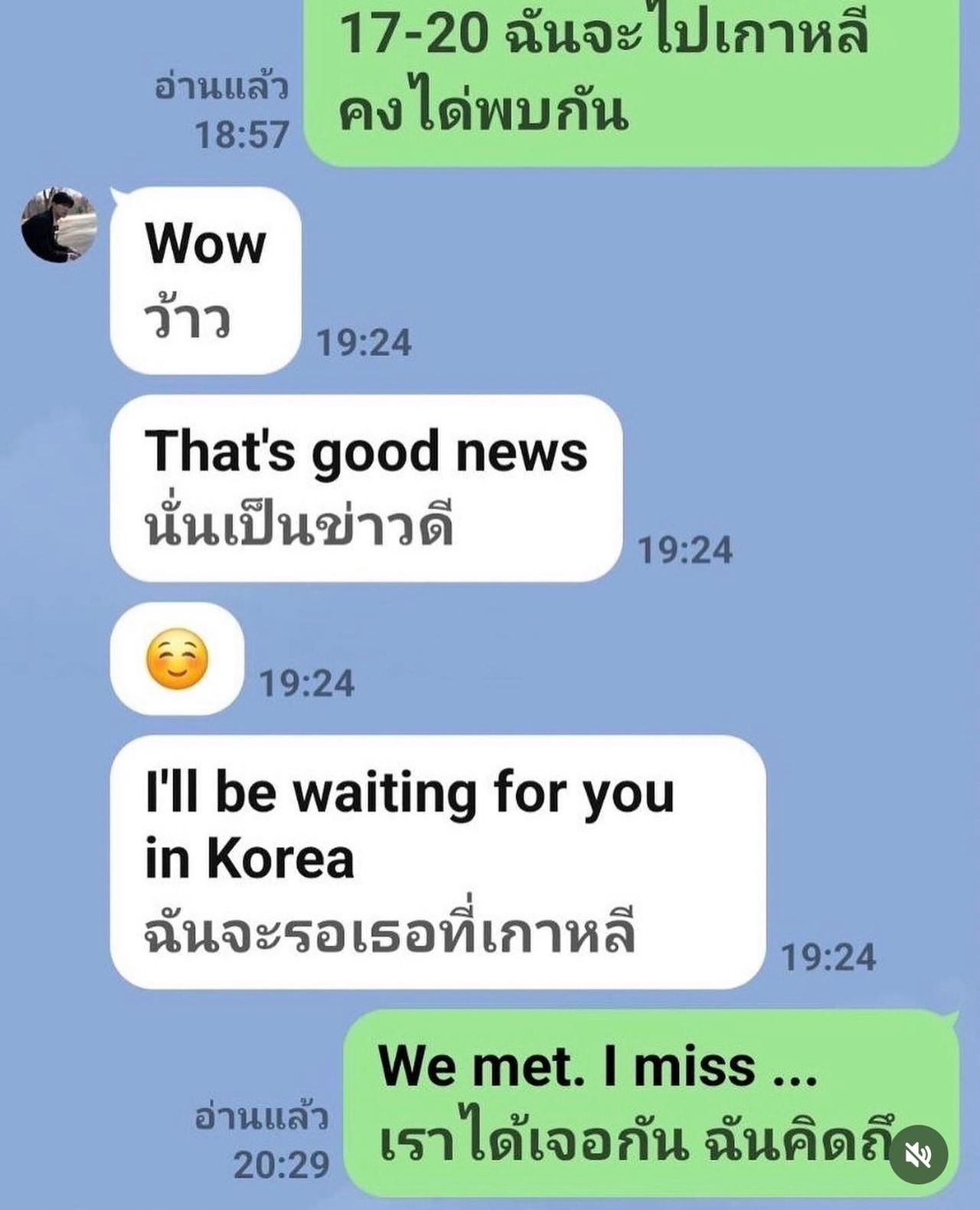This screenshot has width=980, height=1210.
Task: Unmute the video sound
Action: point(919,1154)
